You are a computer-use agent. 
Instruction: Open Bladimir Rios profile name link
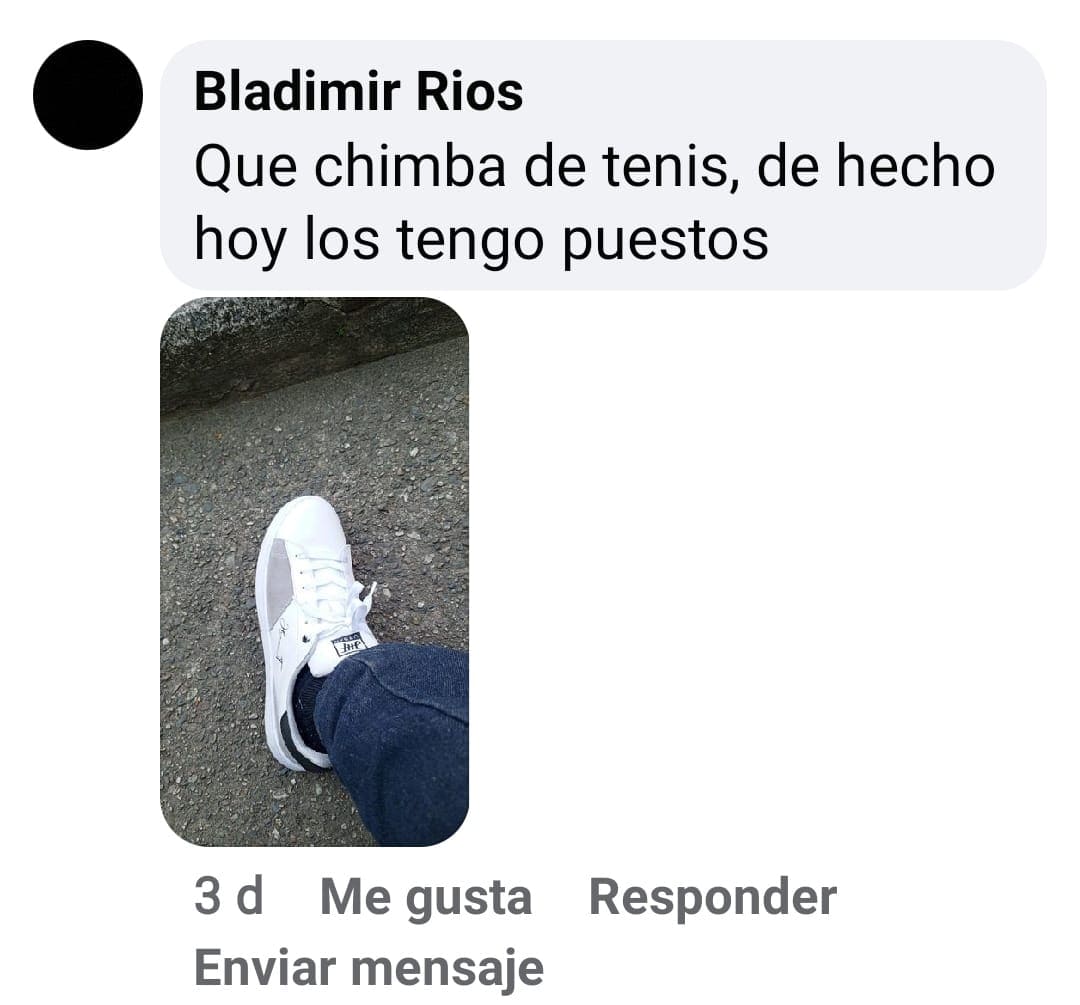coord(358,93)
